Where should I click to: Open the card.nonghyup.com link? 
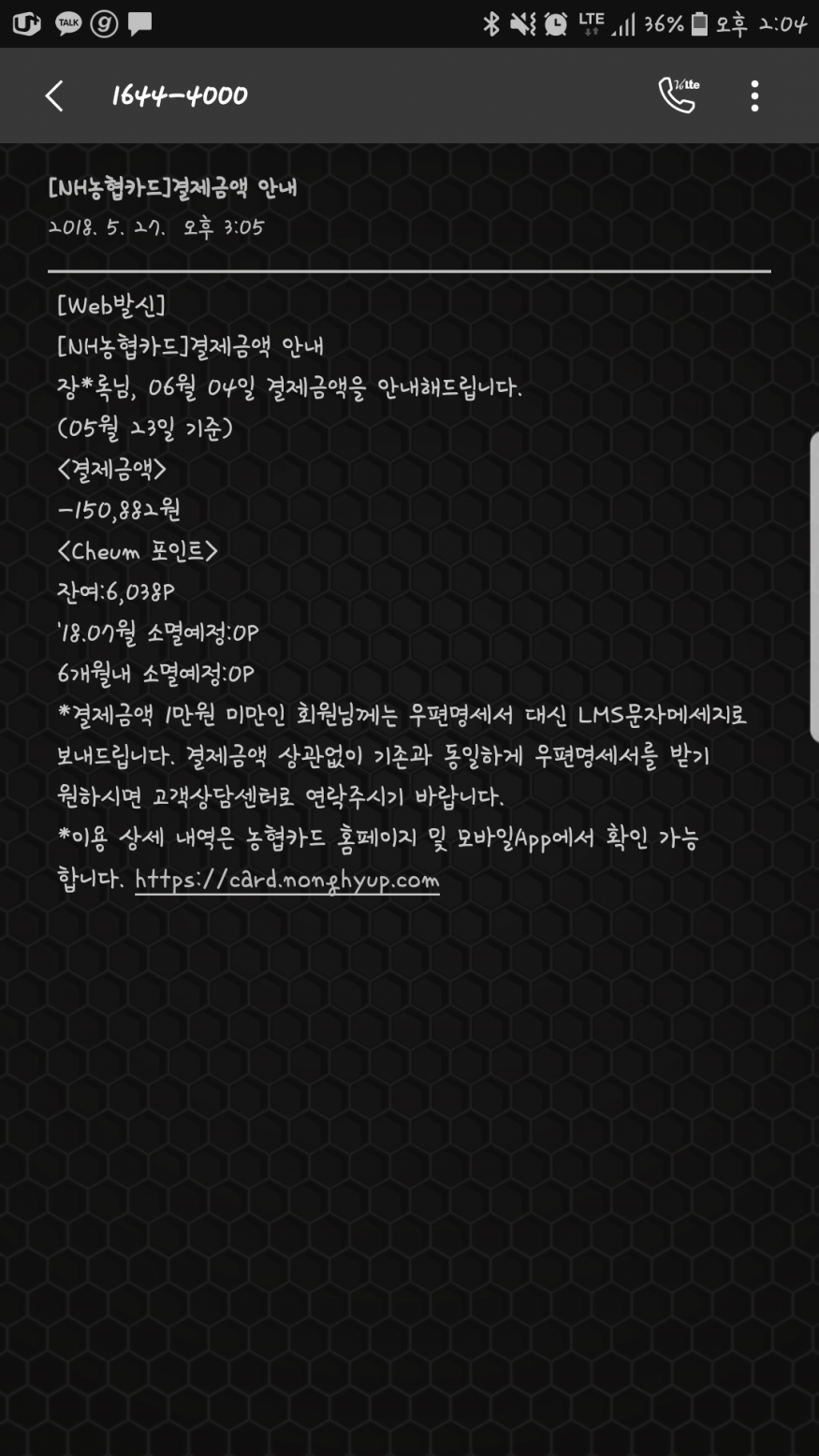pos(286,880)
